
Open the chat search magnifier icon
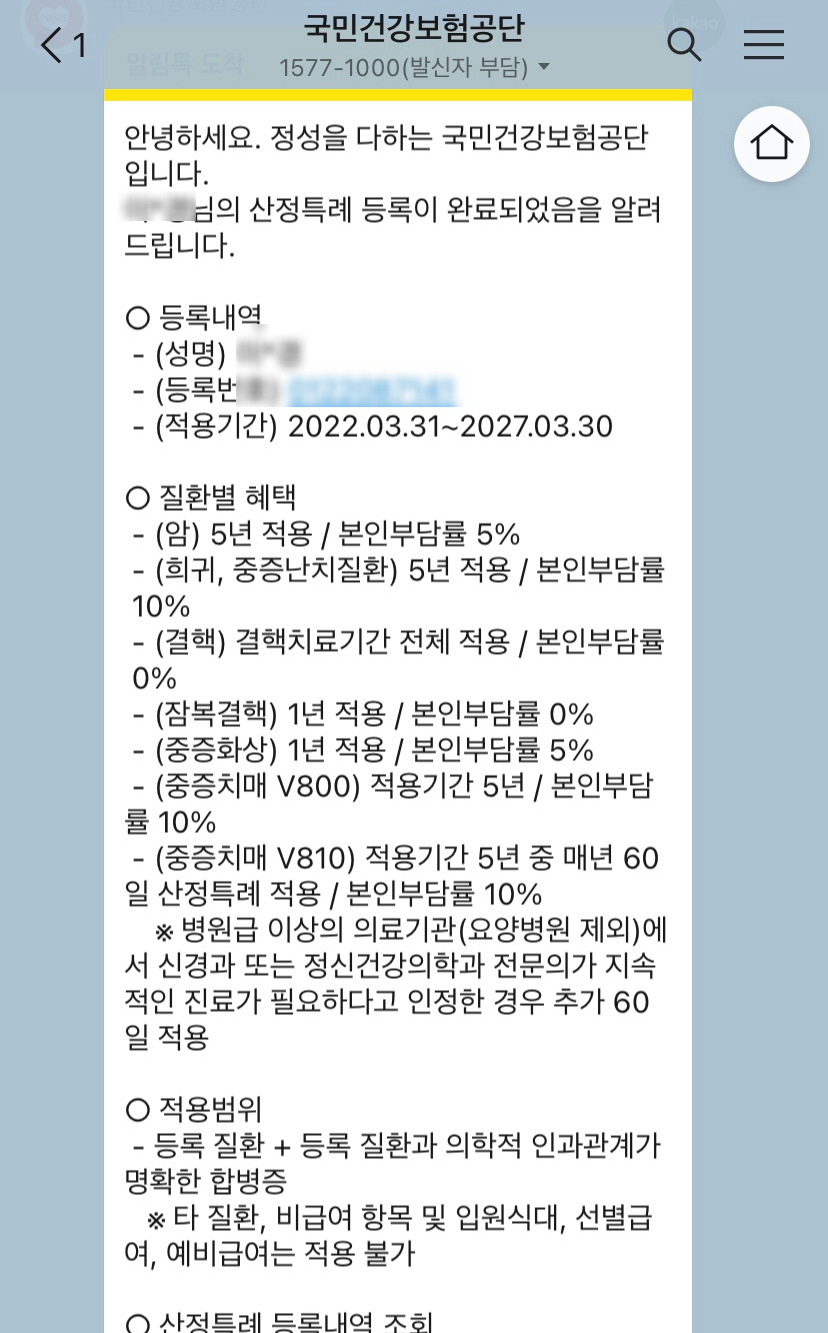pyautogui.click(x=684, y=45)
